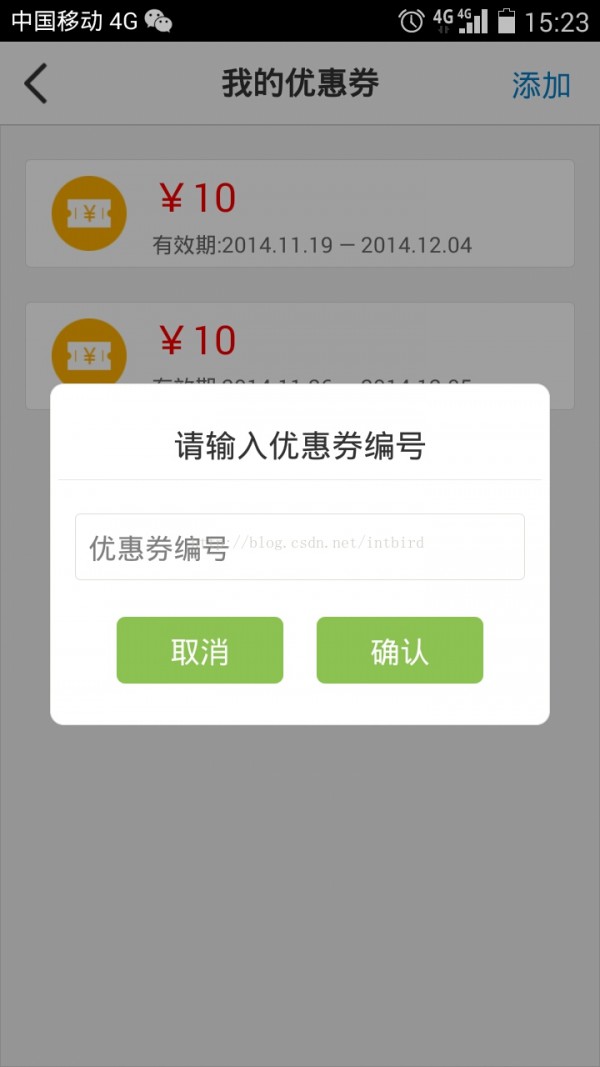The image size is (600, 1067).
Task: Tap 添加 to add a coupon
Action: (541, 85)
